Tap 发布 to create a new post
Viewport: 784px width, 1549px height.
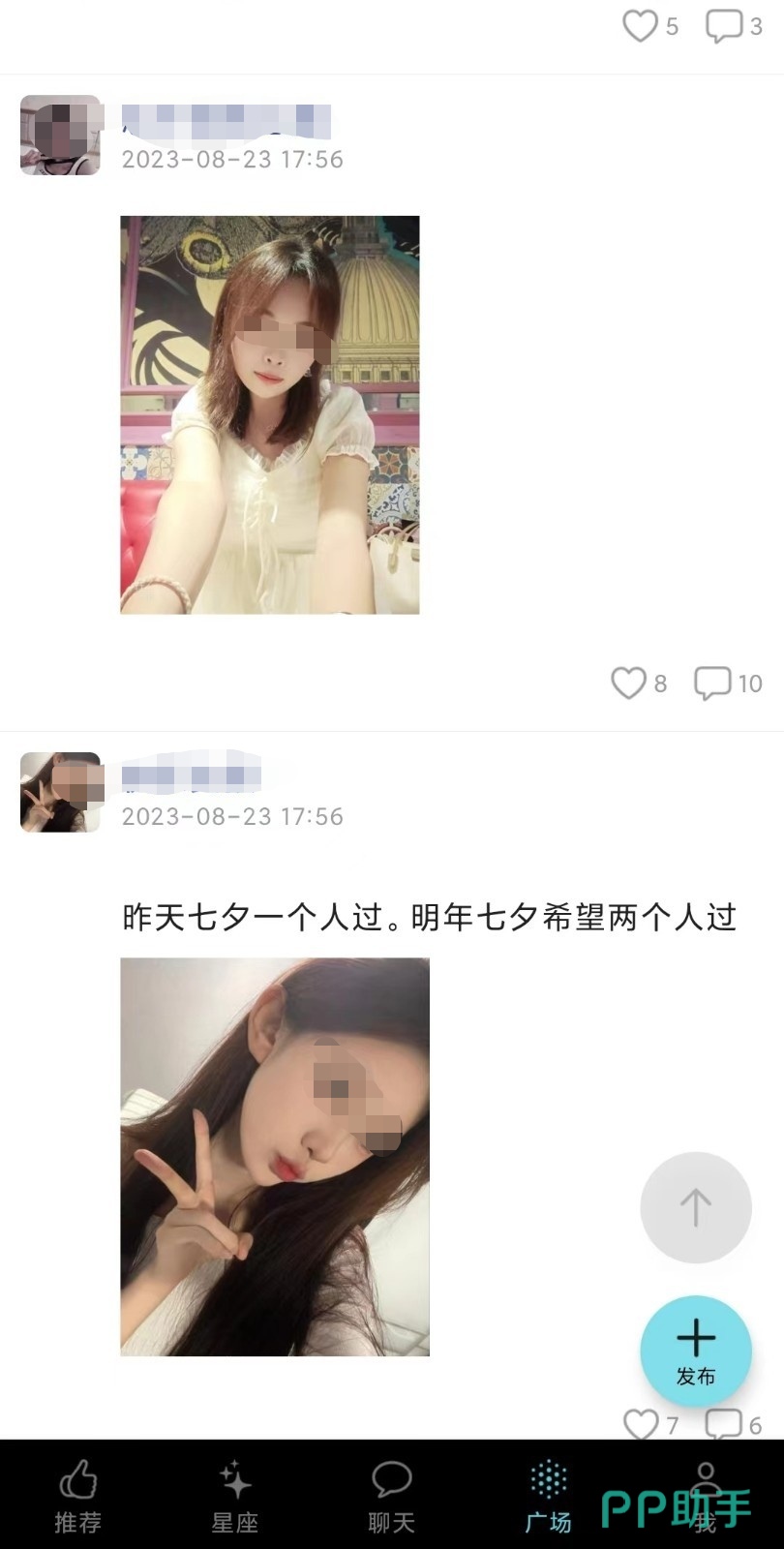pyautogui.click(x=695, y=1351)
